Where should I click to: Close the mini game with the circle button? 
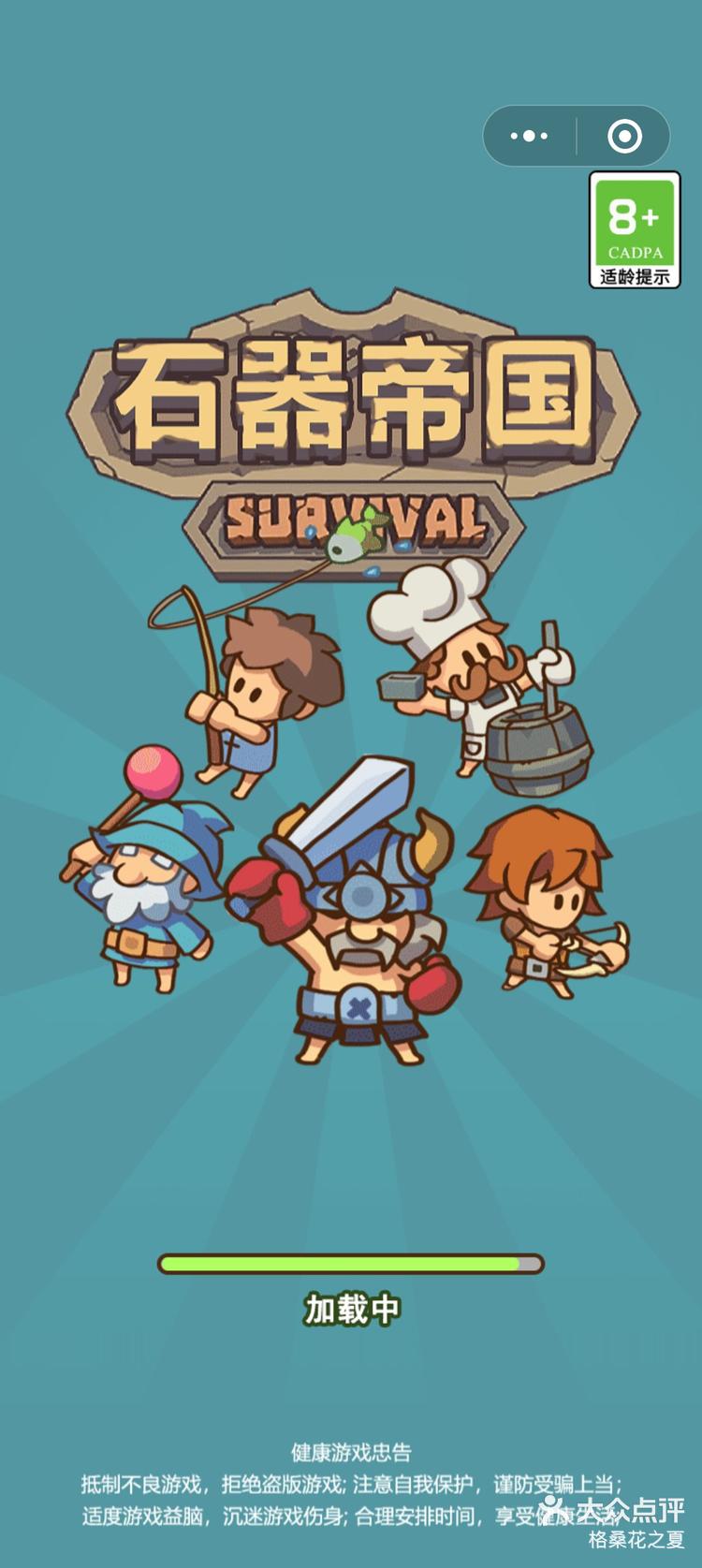624,137
